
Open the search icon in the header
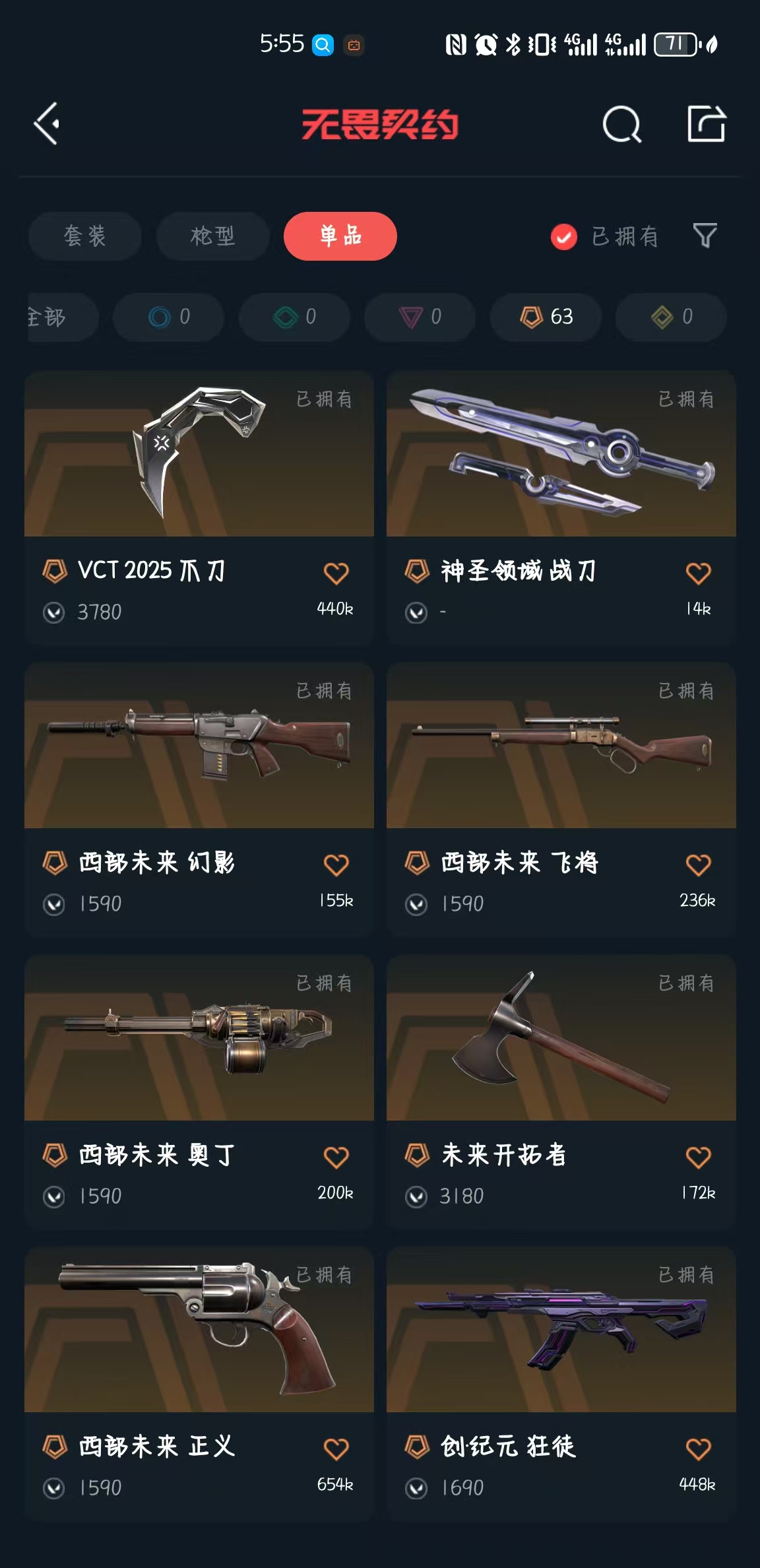[x=621, y=124]
